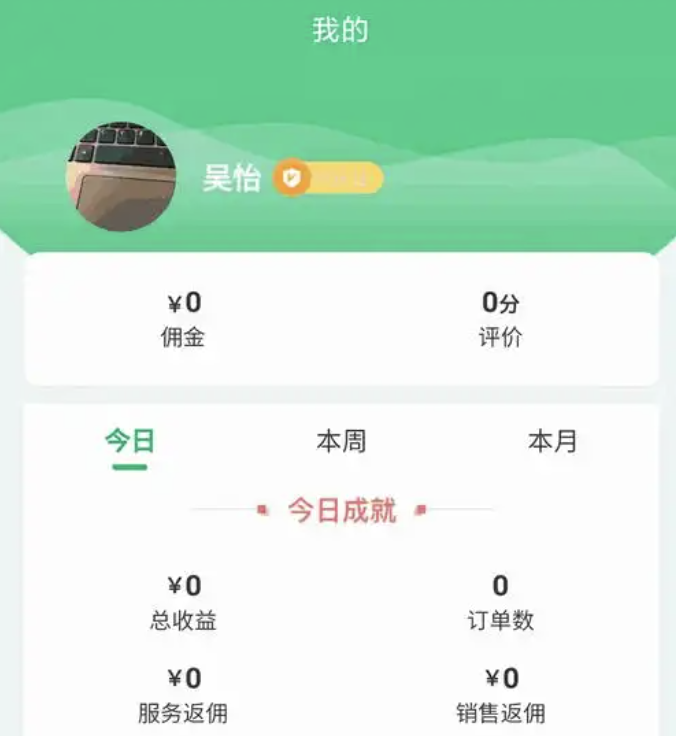Screen dimensions: 676x736
Task: Switch to the 本月 tab
Action: tap(552, 441)
